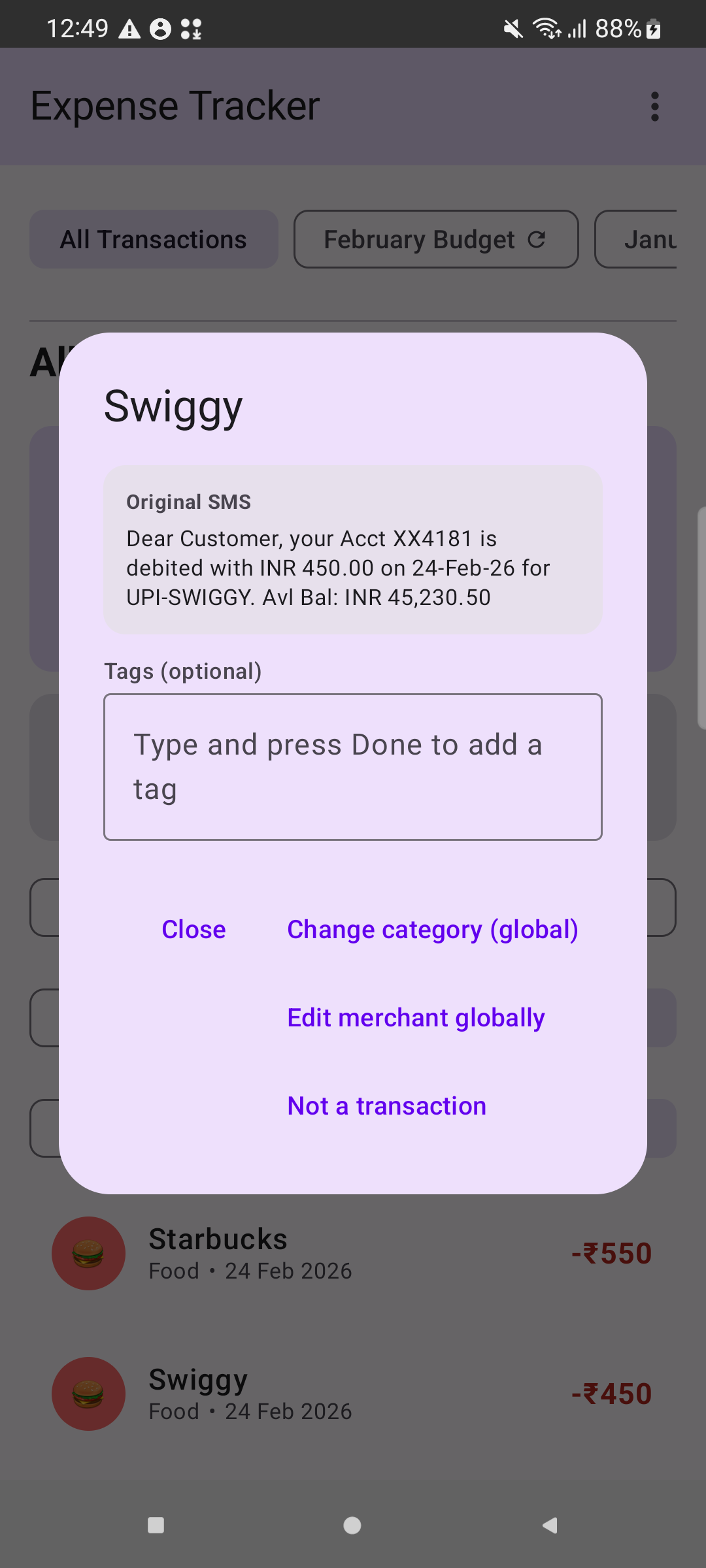
Task: Refresh the February Budget
Action: point(537,239)
